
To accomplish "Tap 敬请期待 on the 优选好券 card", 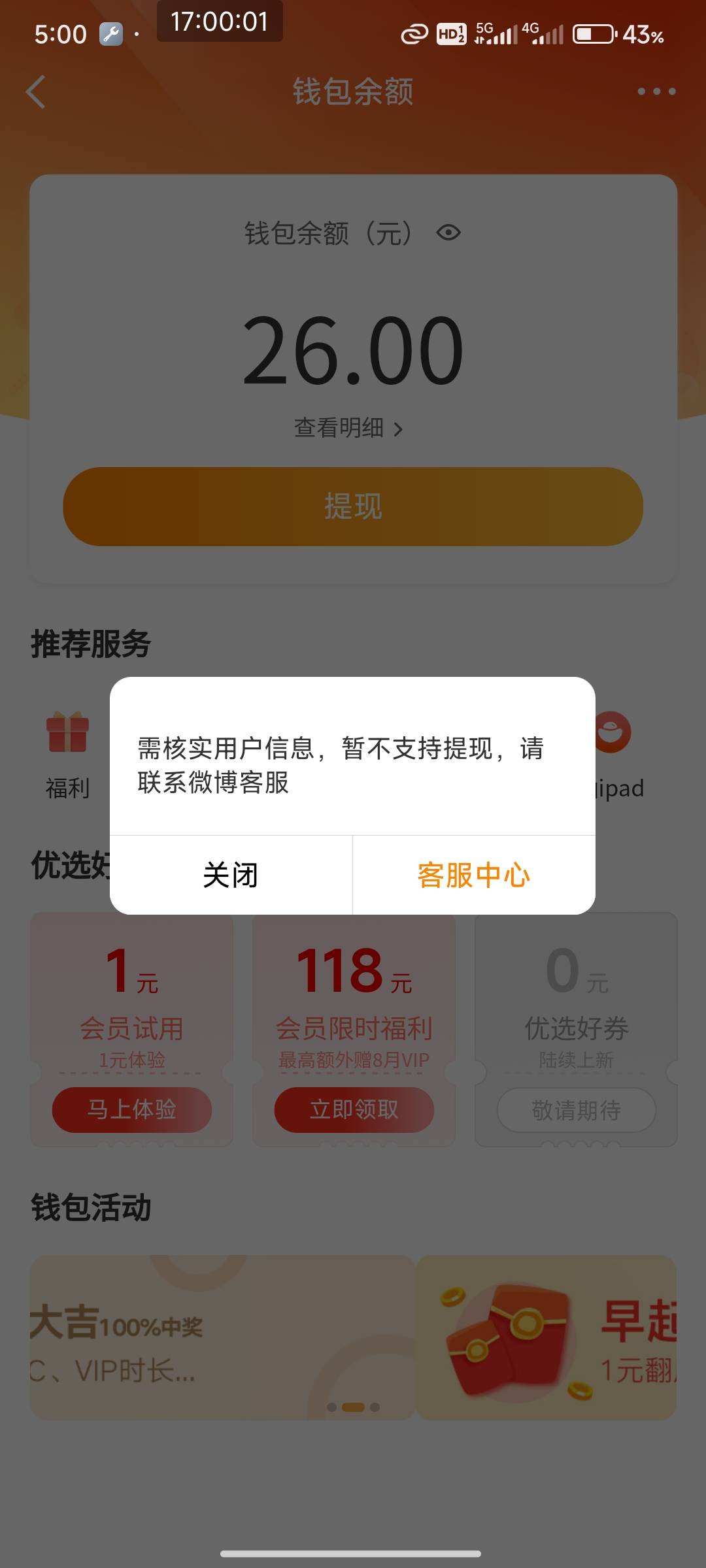I will pos(577,1109).
